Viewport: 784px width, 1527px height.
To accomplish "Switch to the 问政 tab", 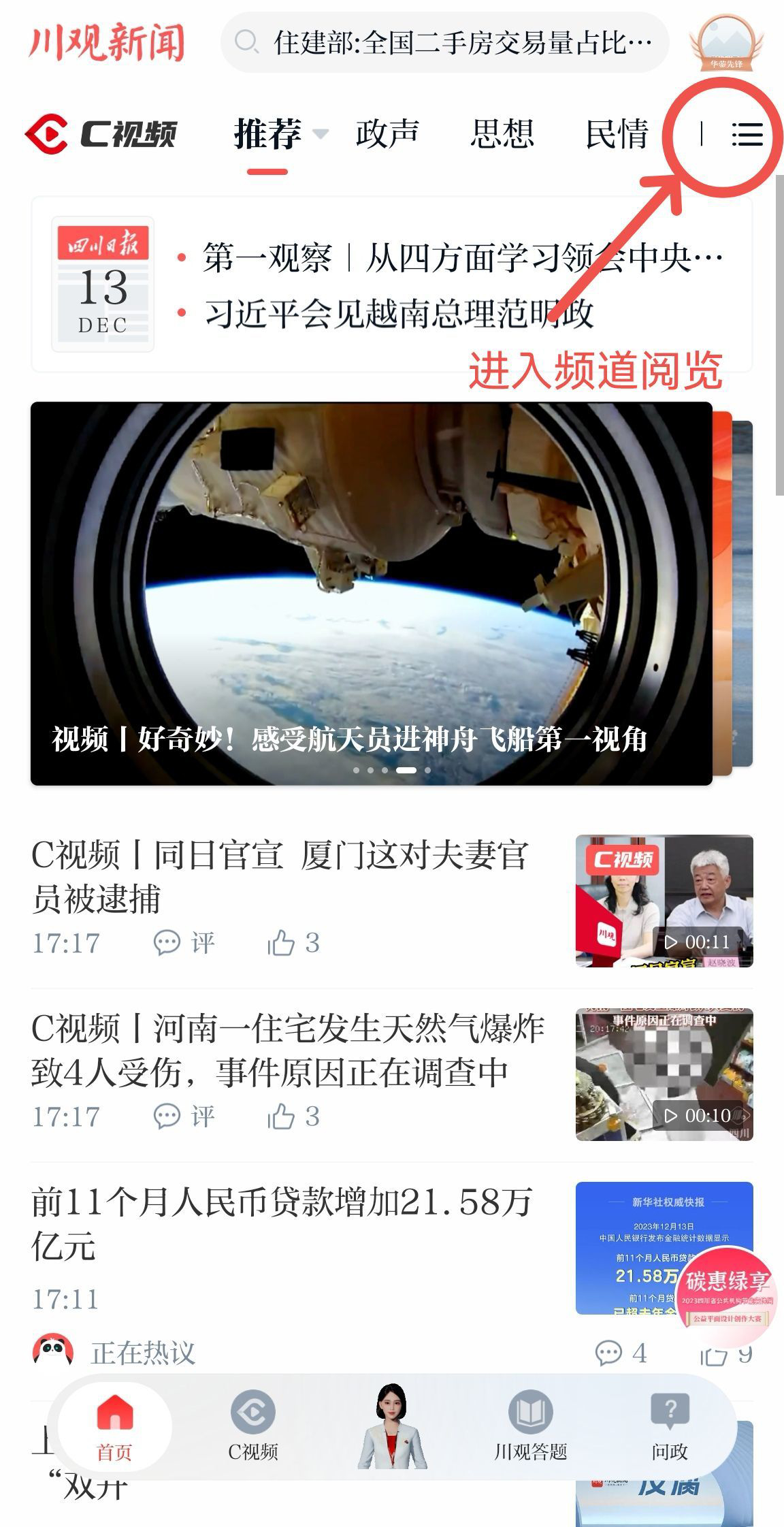I will pos(670,1425).
